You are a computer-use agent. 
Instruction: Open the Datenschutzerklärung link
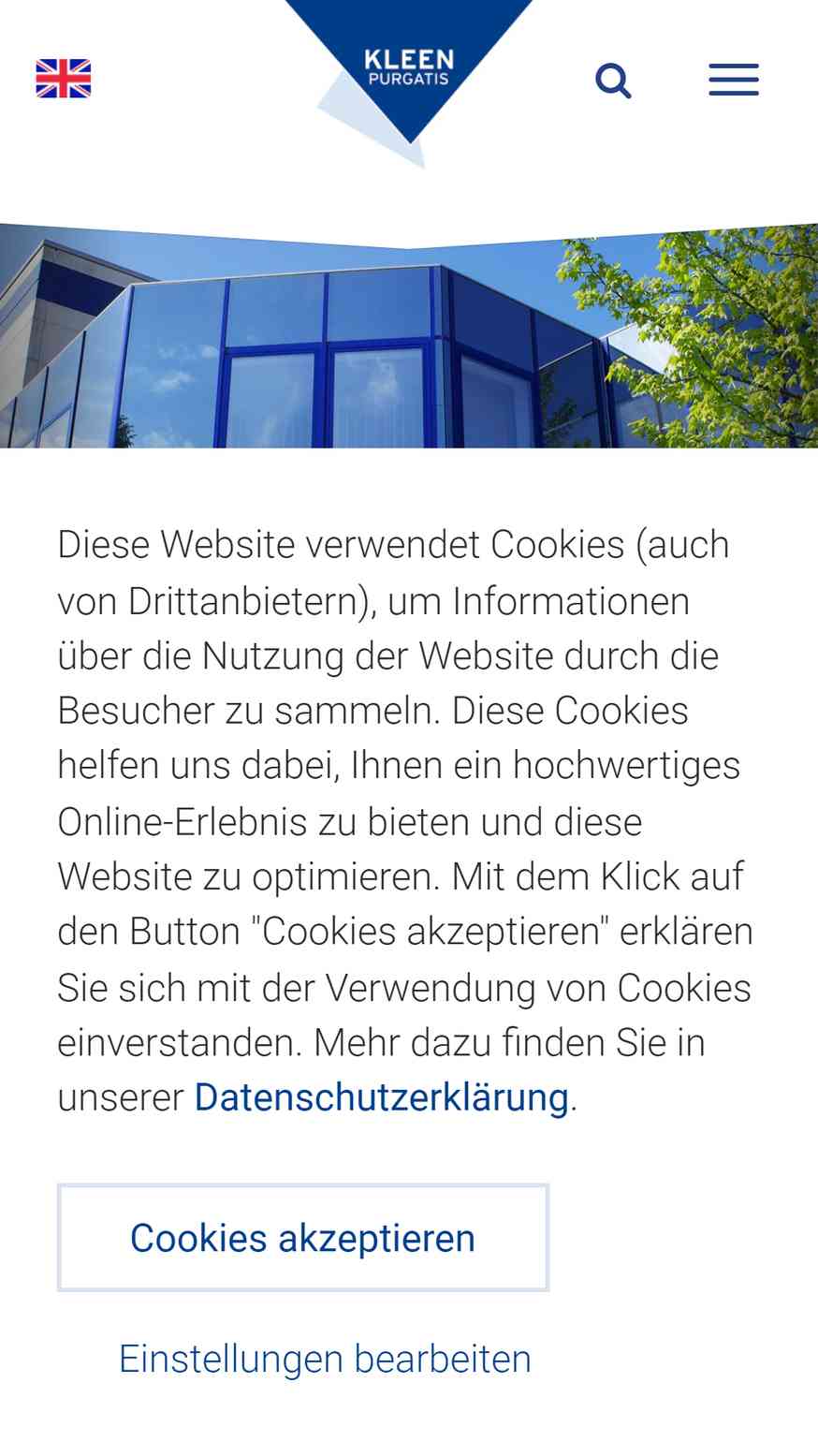pos(382,1096)
